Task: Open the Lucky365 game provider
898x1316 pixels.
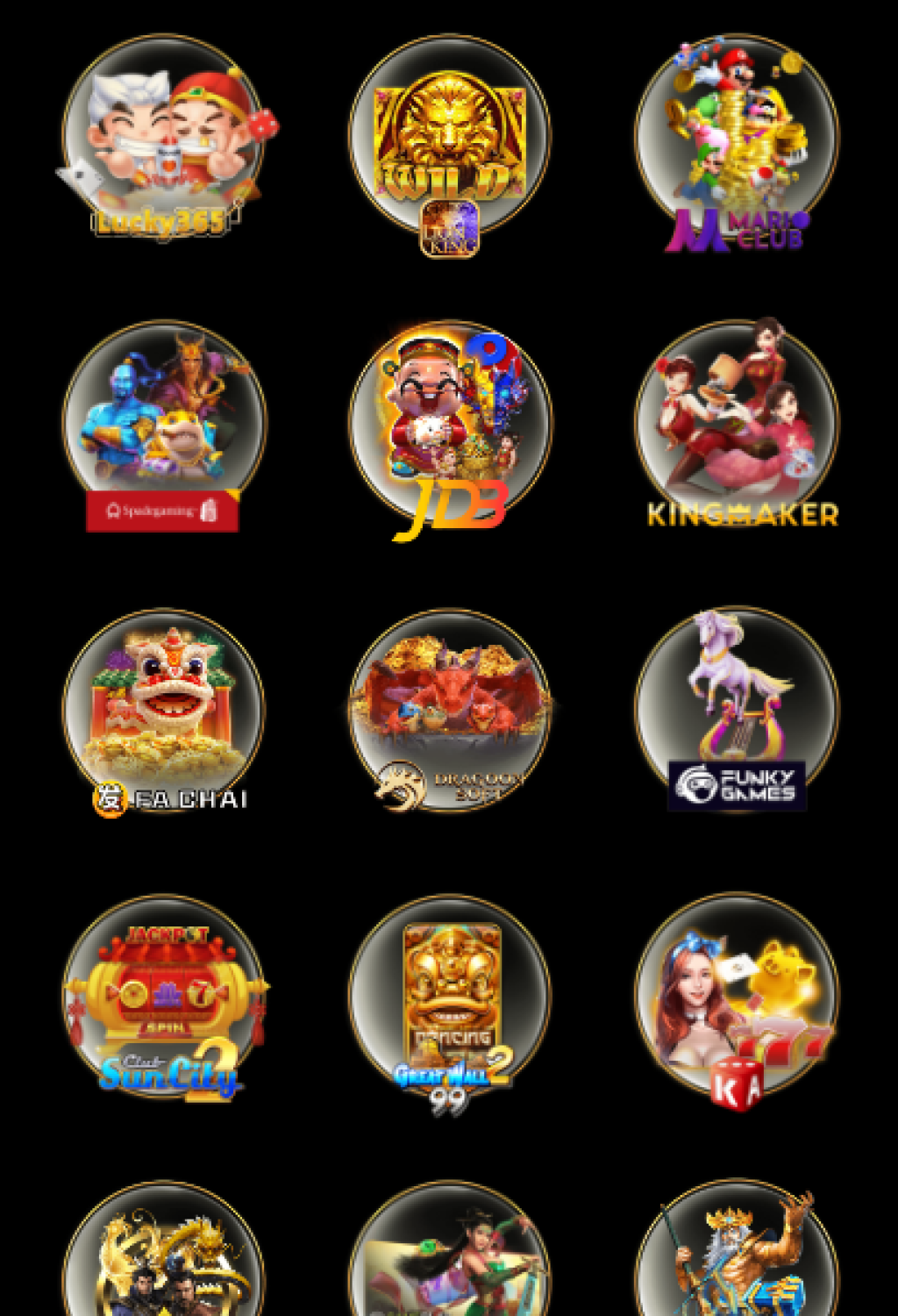Action: tap(164, 139)
